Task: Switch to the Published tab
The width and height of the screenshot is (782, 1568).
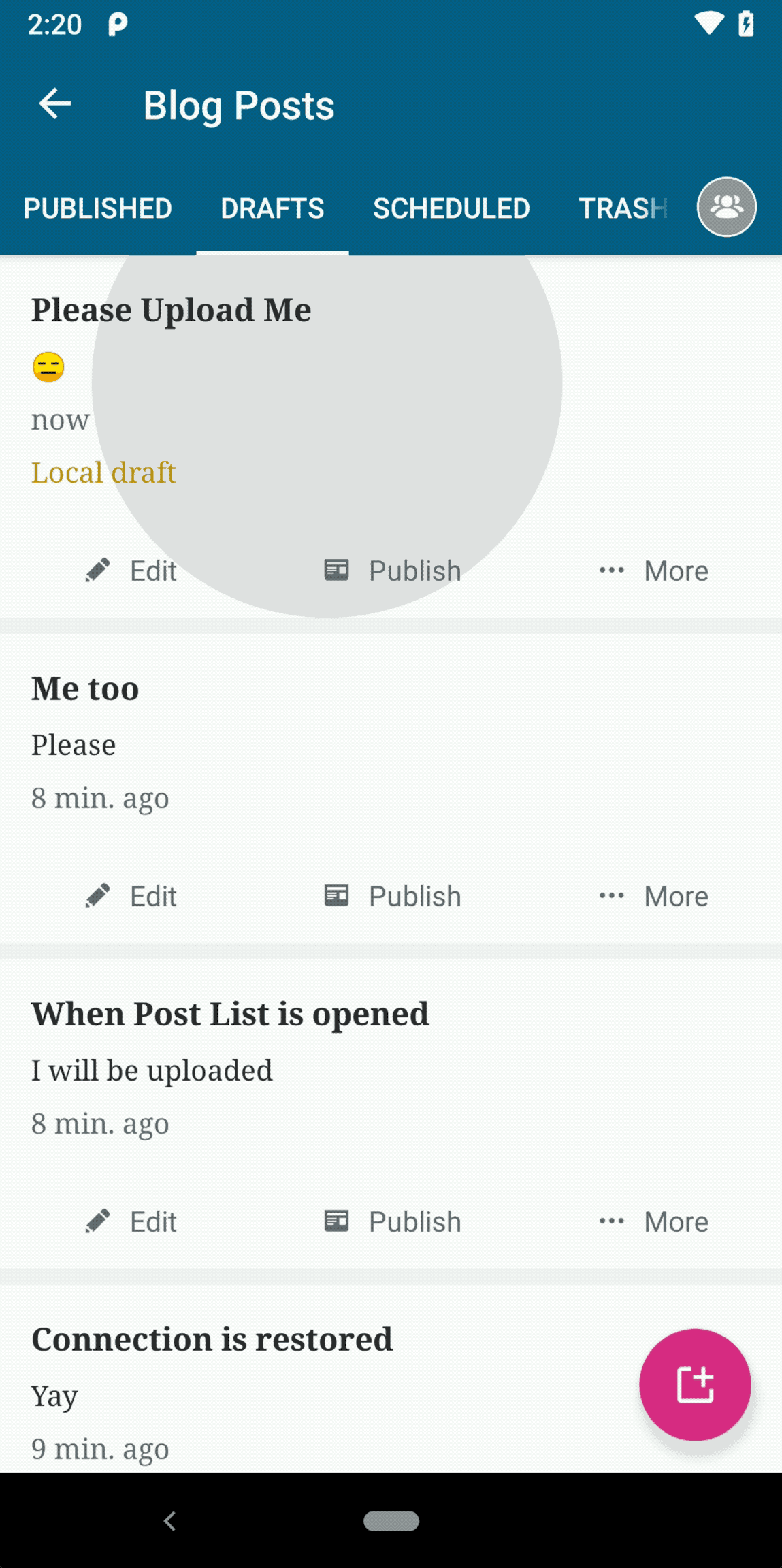Action: click(x=97, y=208)
